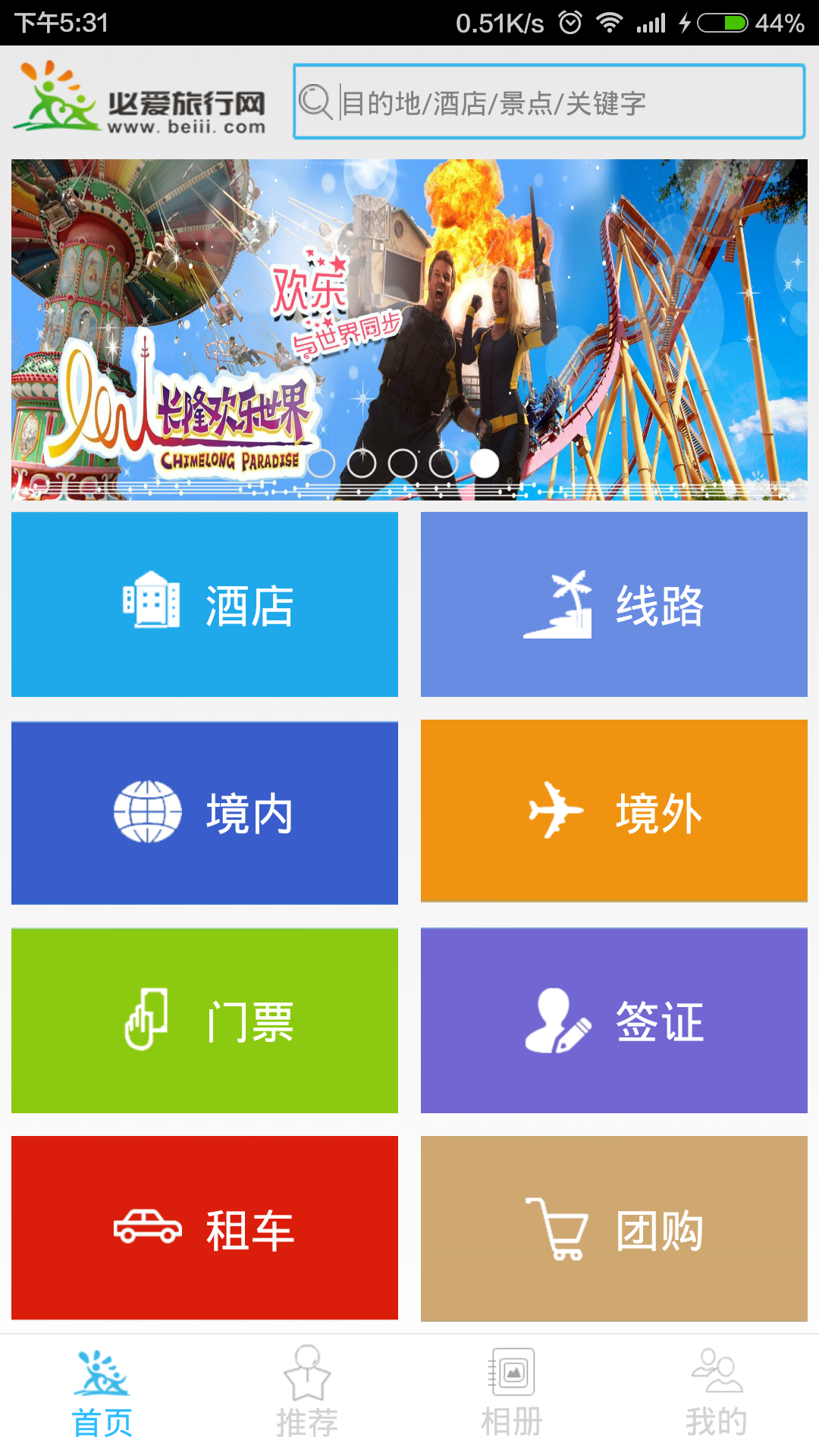This screenshot has height=1456, width=819.
Task: Tap the 境外 international travel airplane tile
Action: (614, 811)
